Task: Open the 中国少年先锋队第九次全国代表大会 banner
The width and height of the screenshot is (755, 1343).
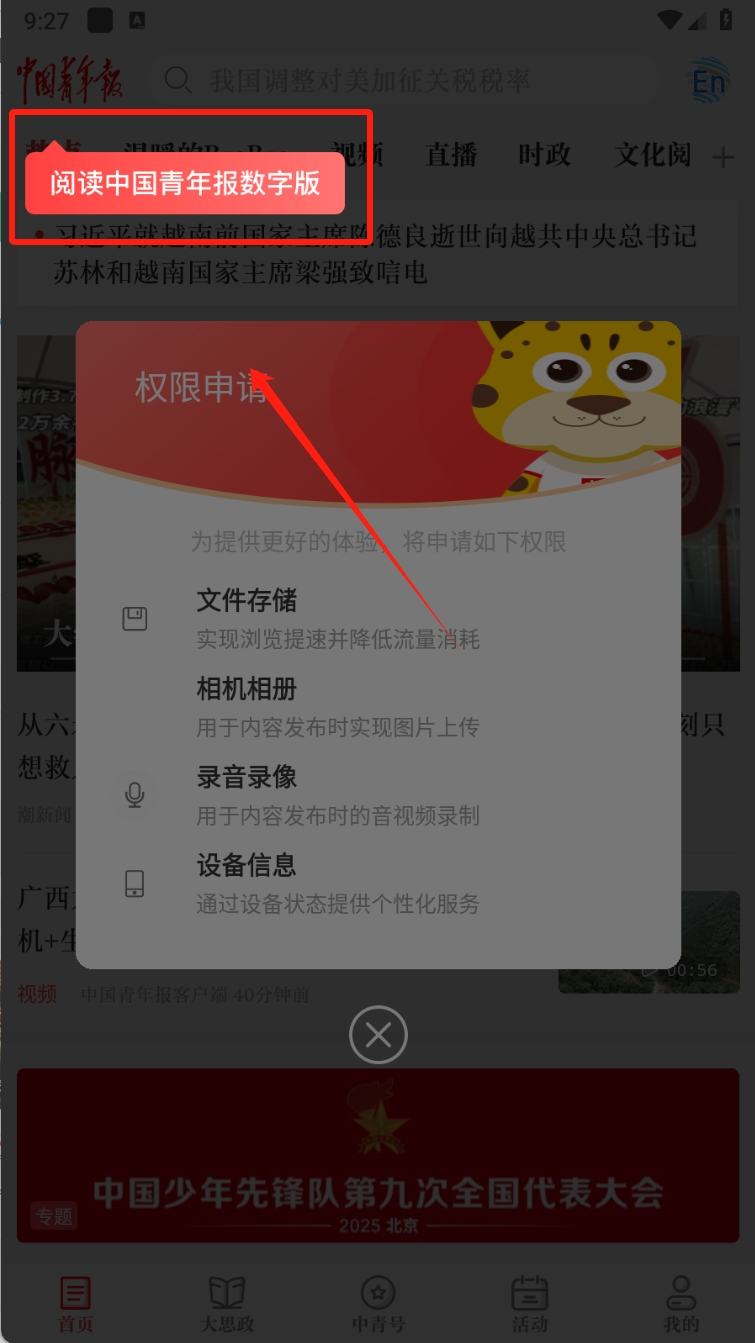Action: tap(378, 1155)
